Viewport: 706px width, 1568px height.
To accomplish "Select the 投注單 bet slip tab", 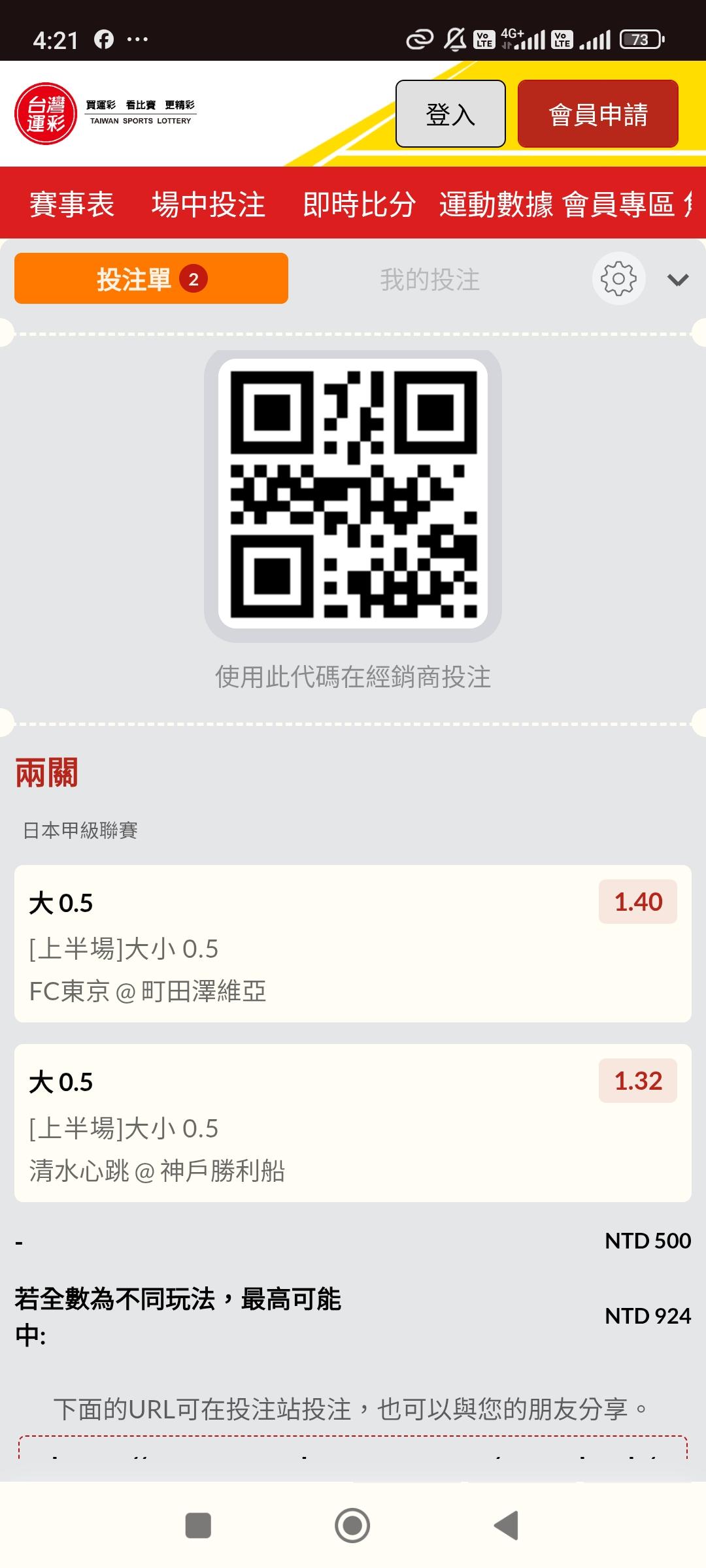I will 151,279.
